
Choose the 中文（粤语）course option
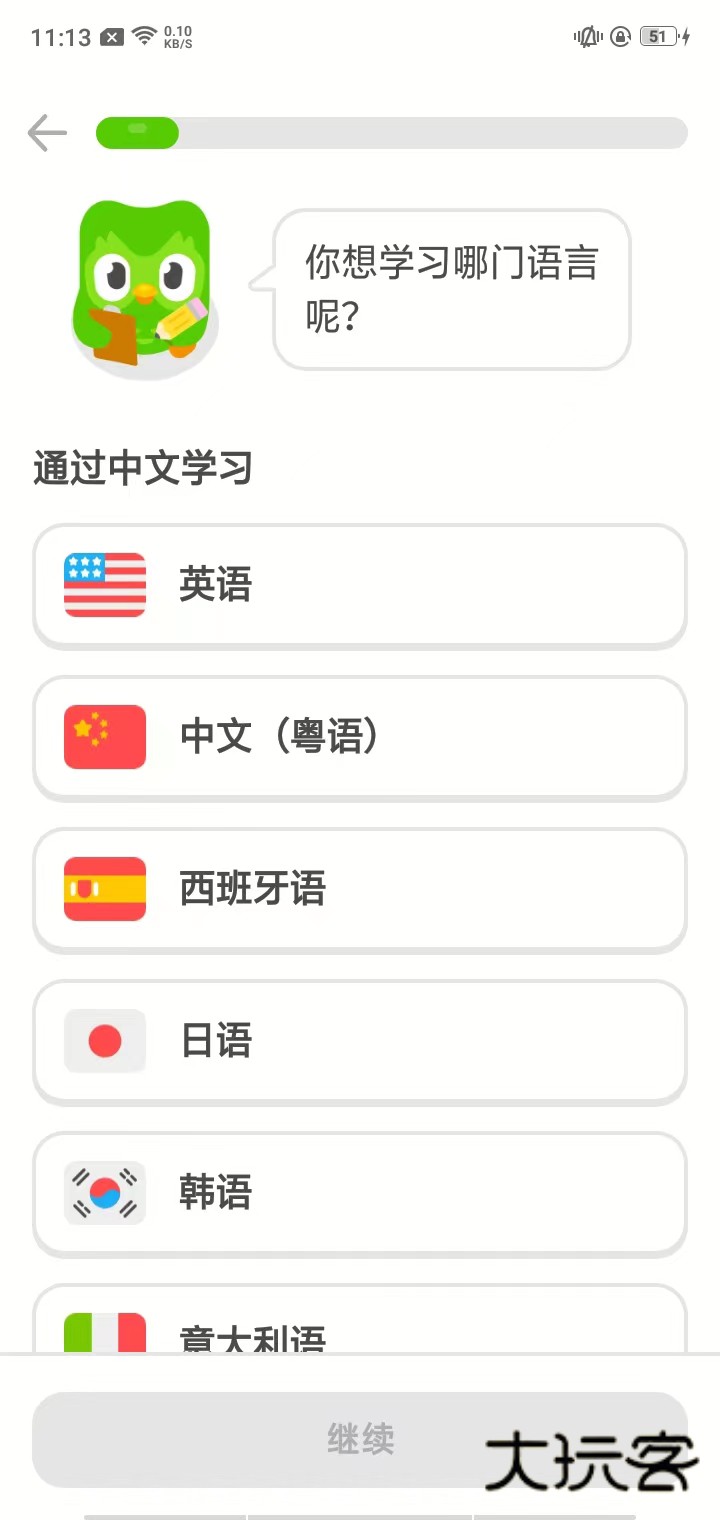[x=360, y=738]
